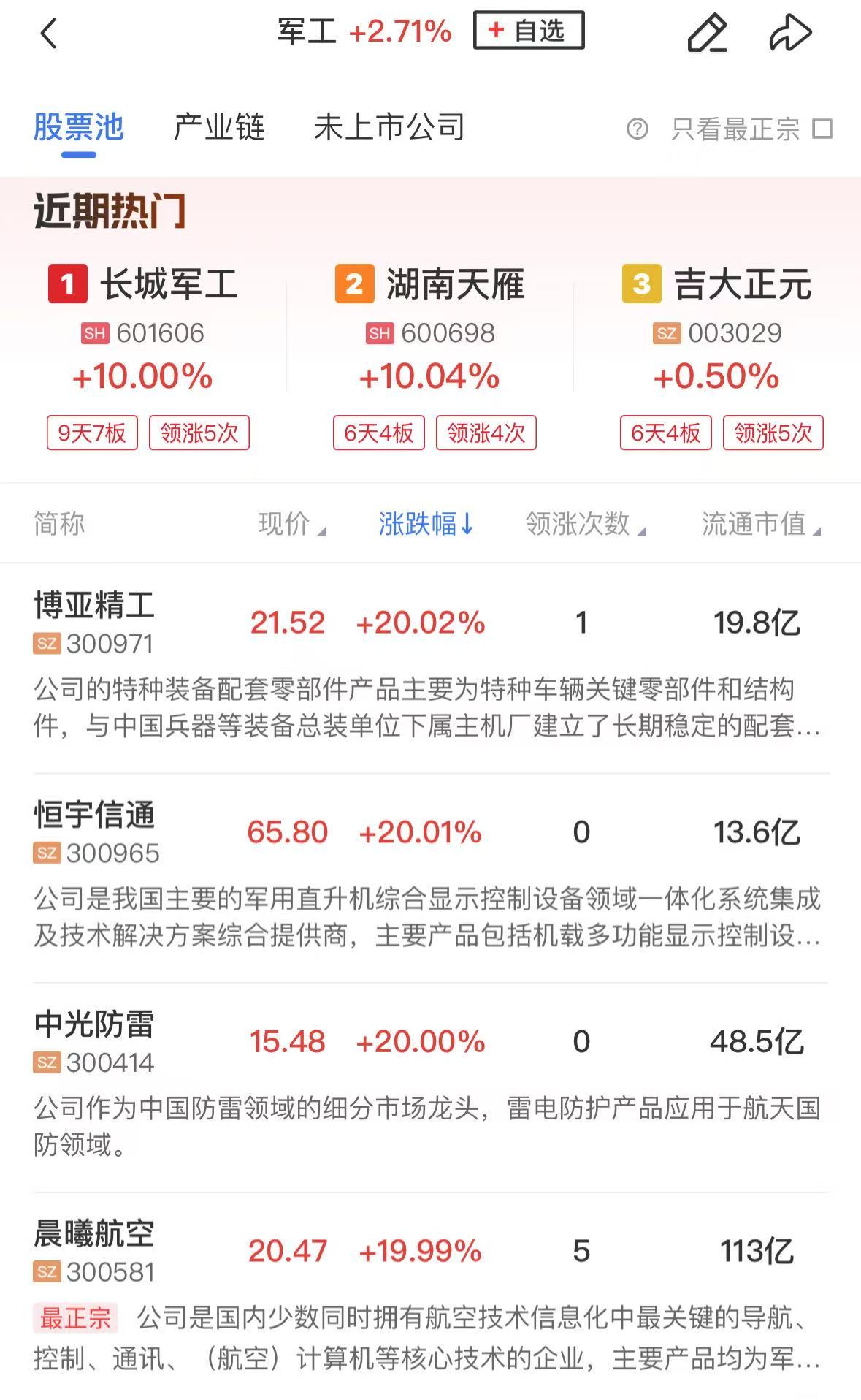861x1400 pixels.
Task: Switch to the 产业链 tab
Action: (218, 126)
